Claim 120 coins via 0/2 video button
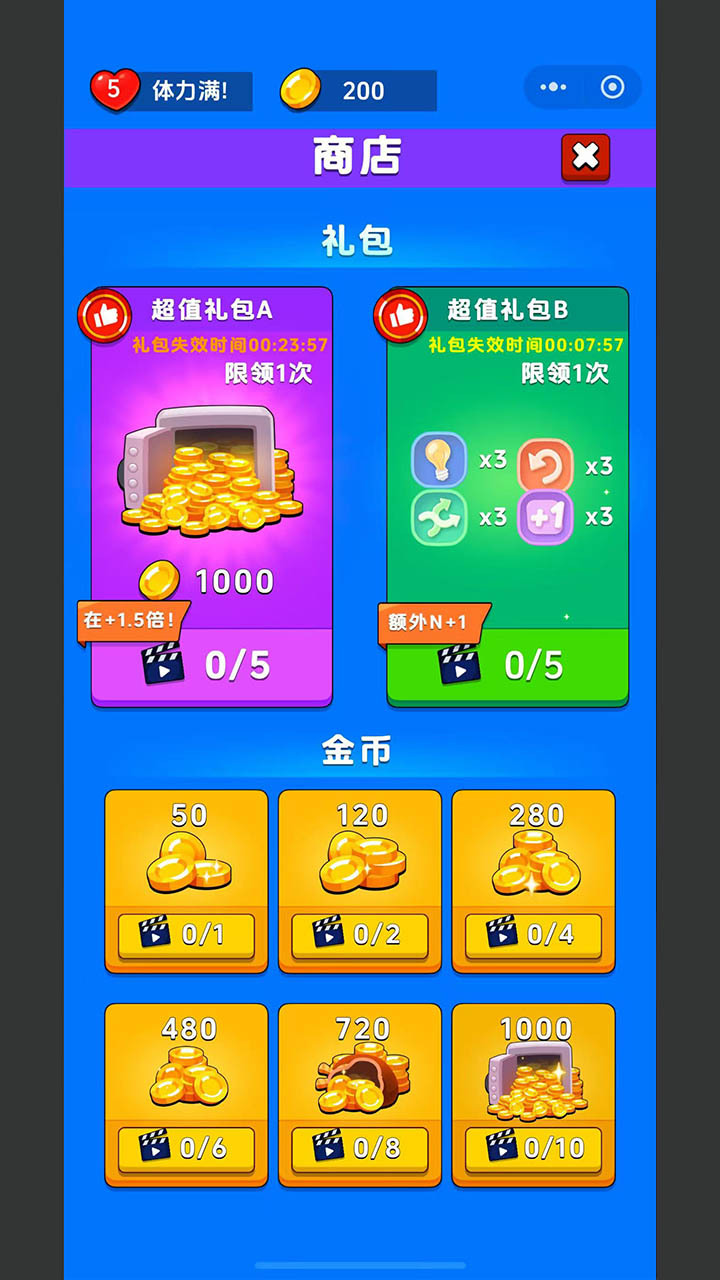This screenshot has width=720, height=1280. coord(359,935)
